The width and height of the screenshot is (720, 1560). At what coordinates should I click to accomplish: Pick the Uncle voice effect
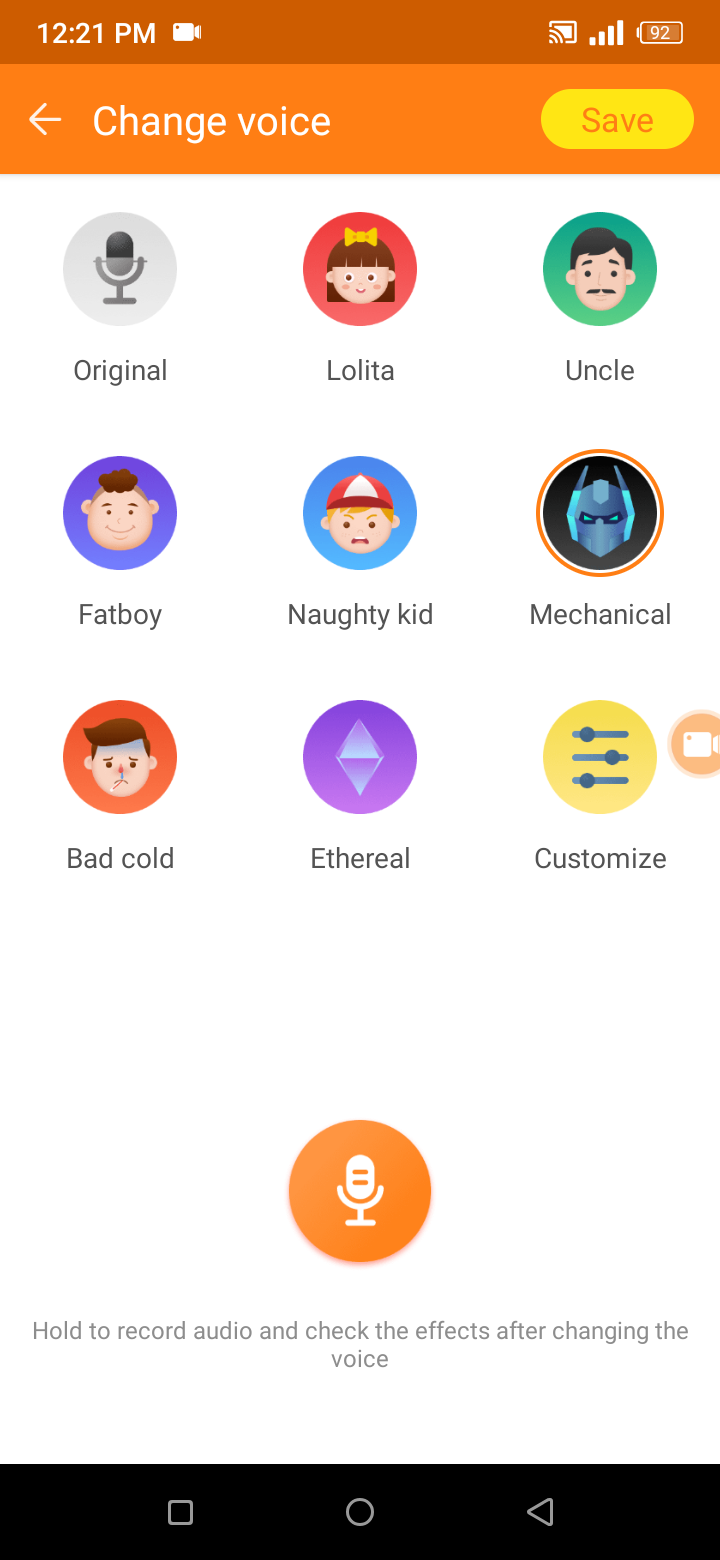point(600,270)
